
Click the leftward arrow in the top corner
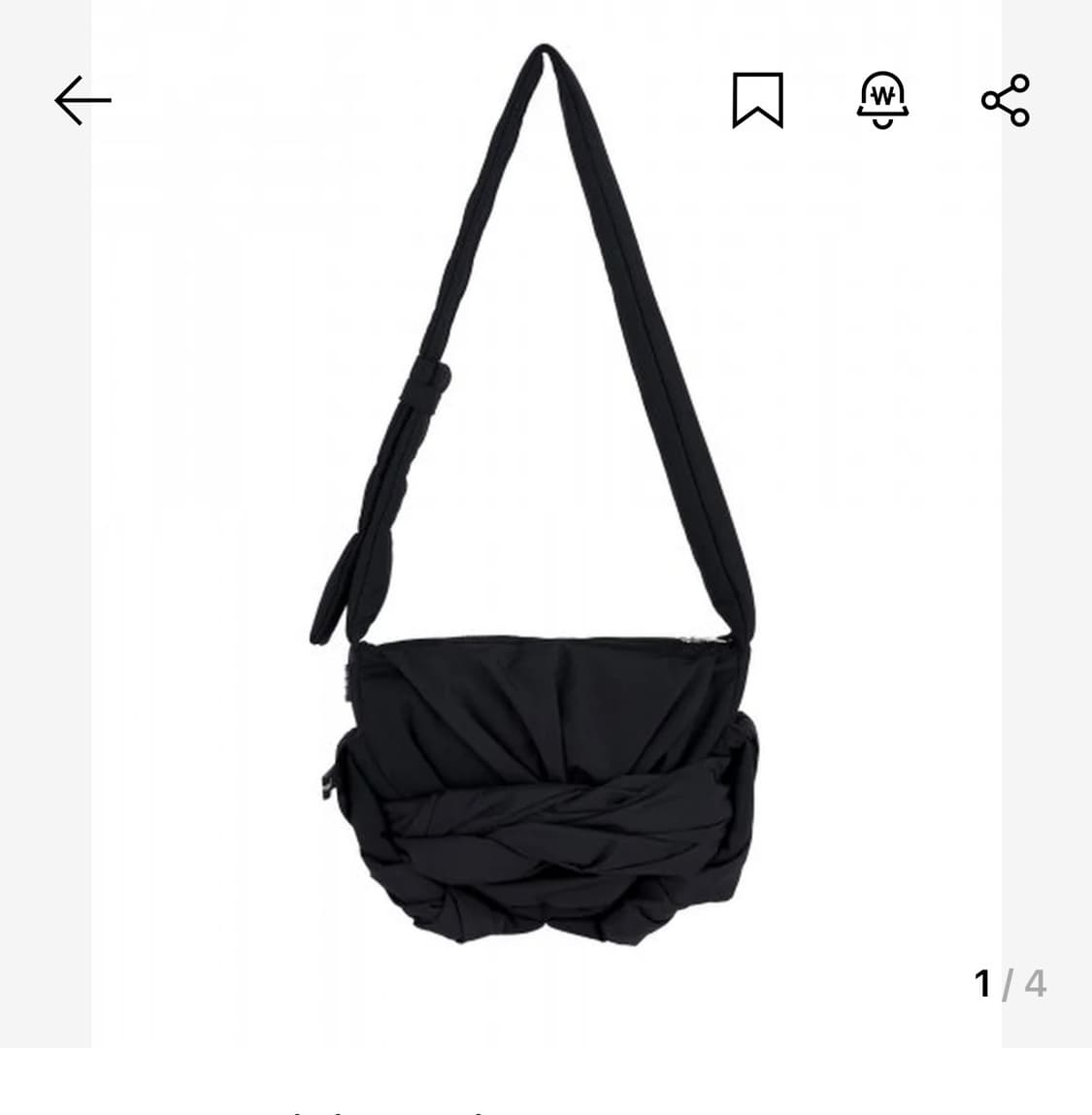82,100
